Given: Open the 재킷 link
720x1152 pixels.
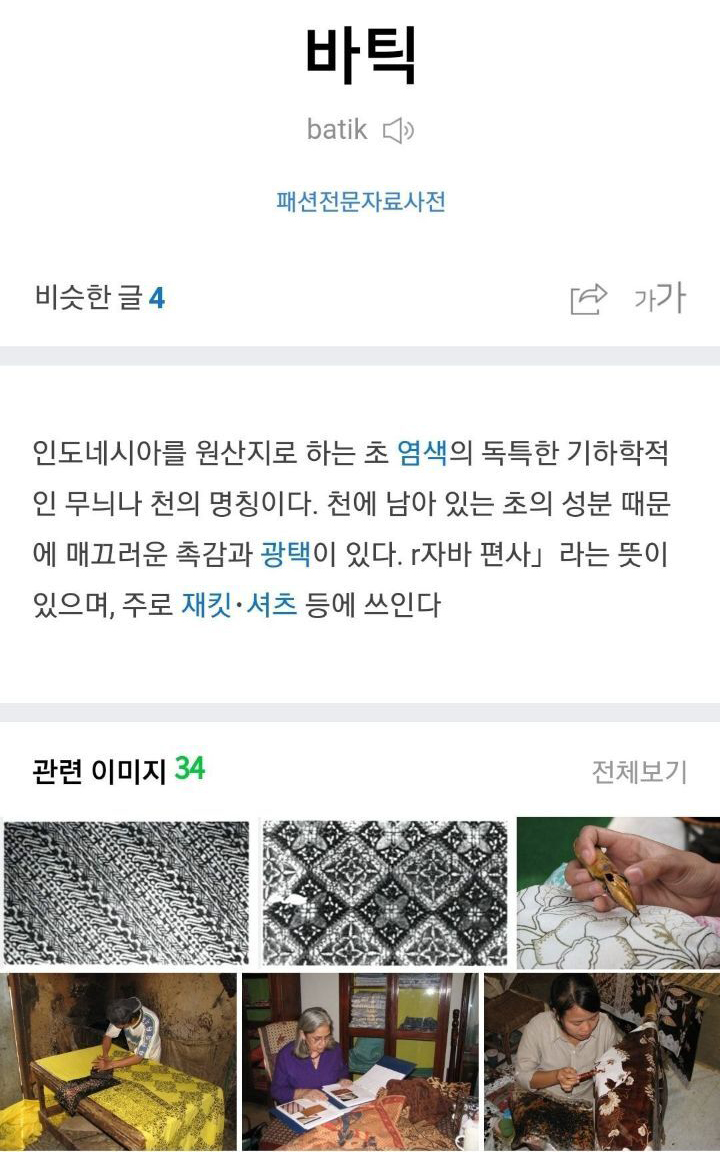Looking at the screenshot, I should (206, 605).
